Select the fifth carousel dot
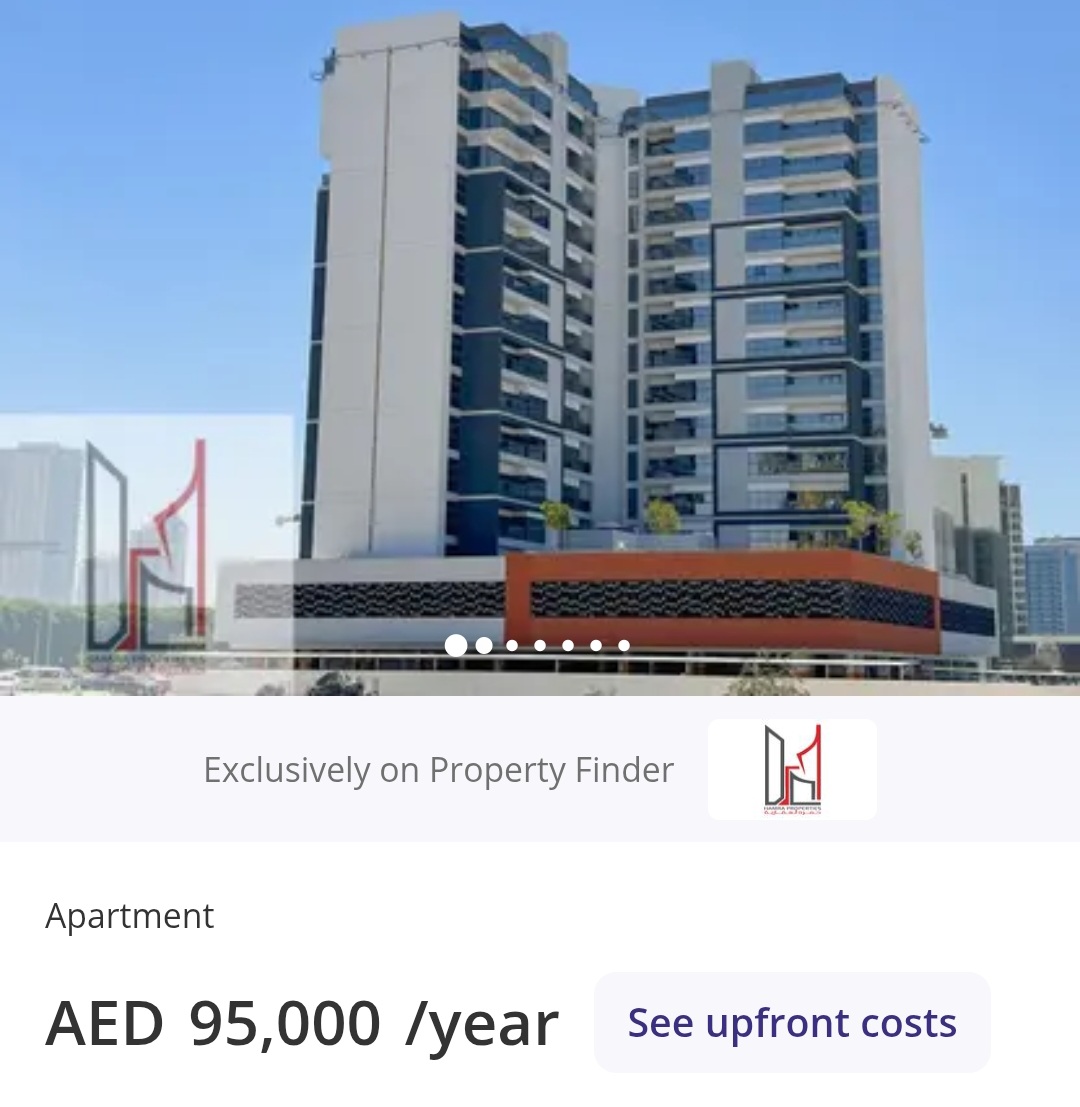 (x=567, y=646)
